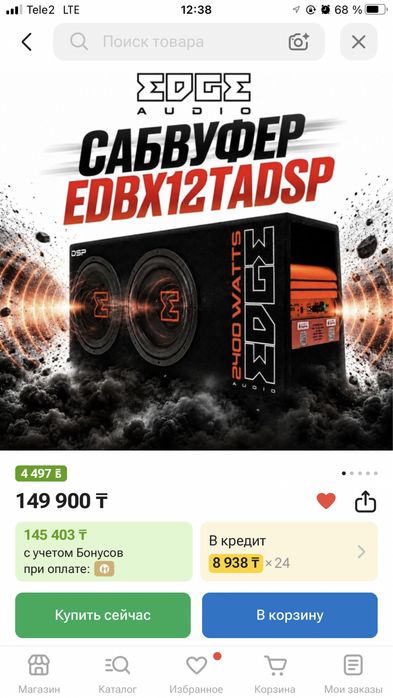This screenshot has width=393, height=698.
Task: Close the product page with X
Action: tap(358, 42)
